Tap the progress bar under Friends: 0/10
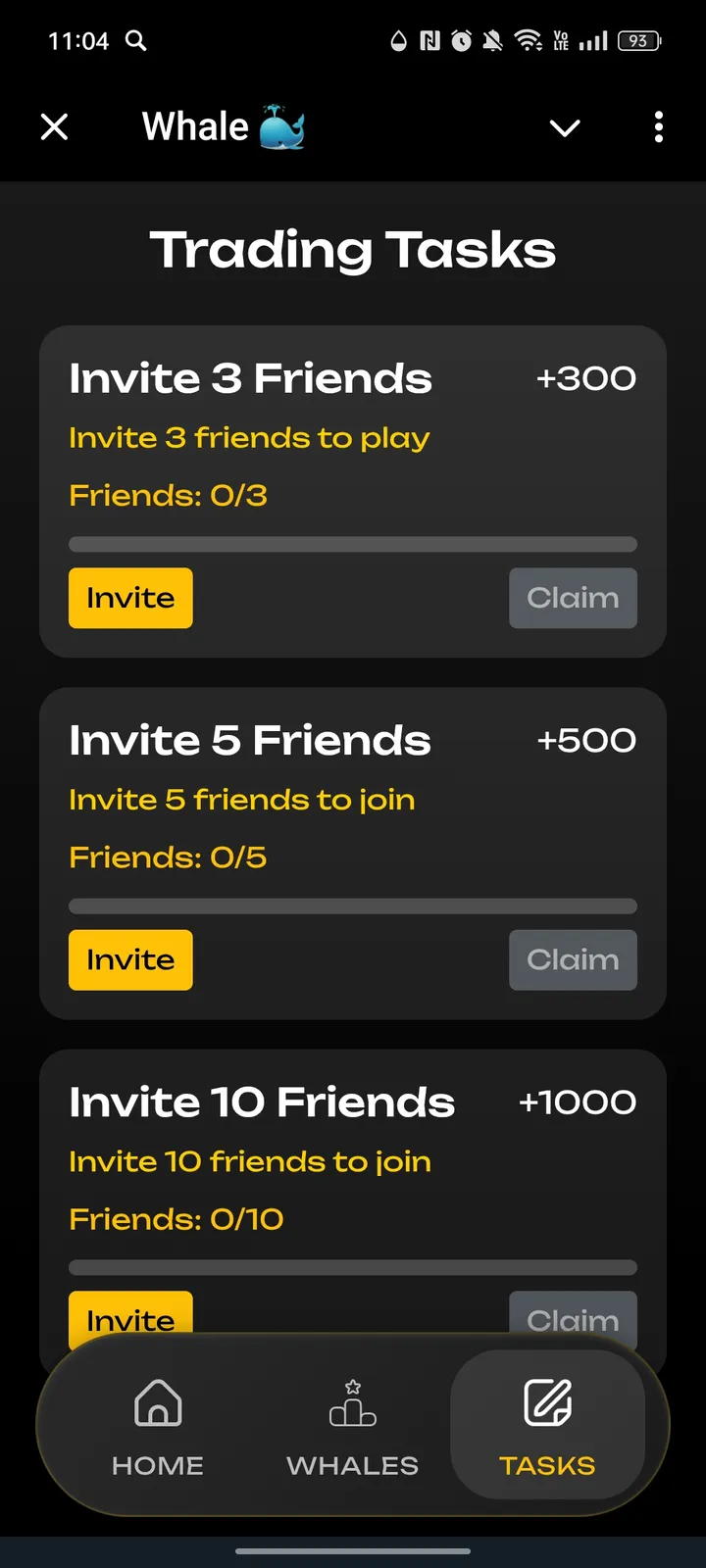This screenshot has width=706, height=1568. point(352,1267)
